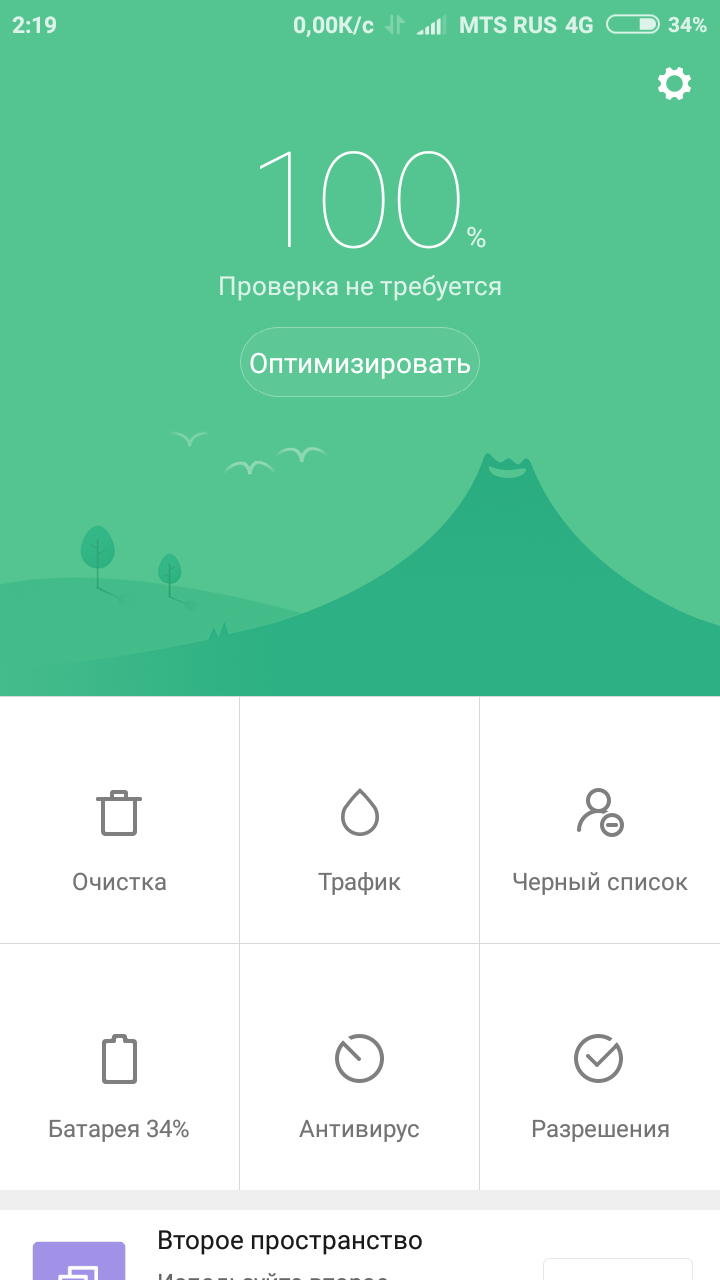Open the Трафик data usage tile
The width and height of the screenshot is (720, 1280).
(360, 838)
